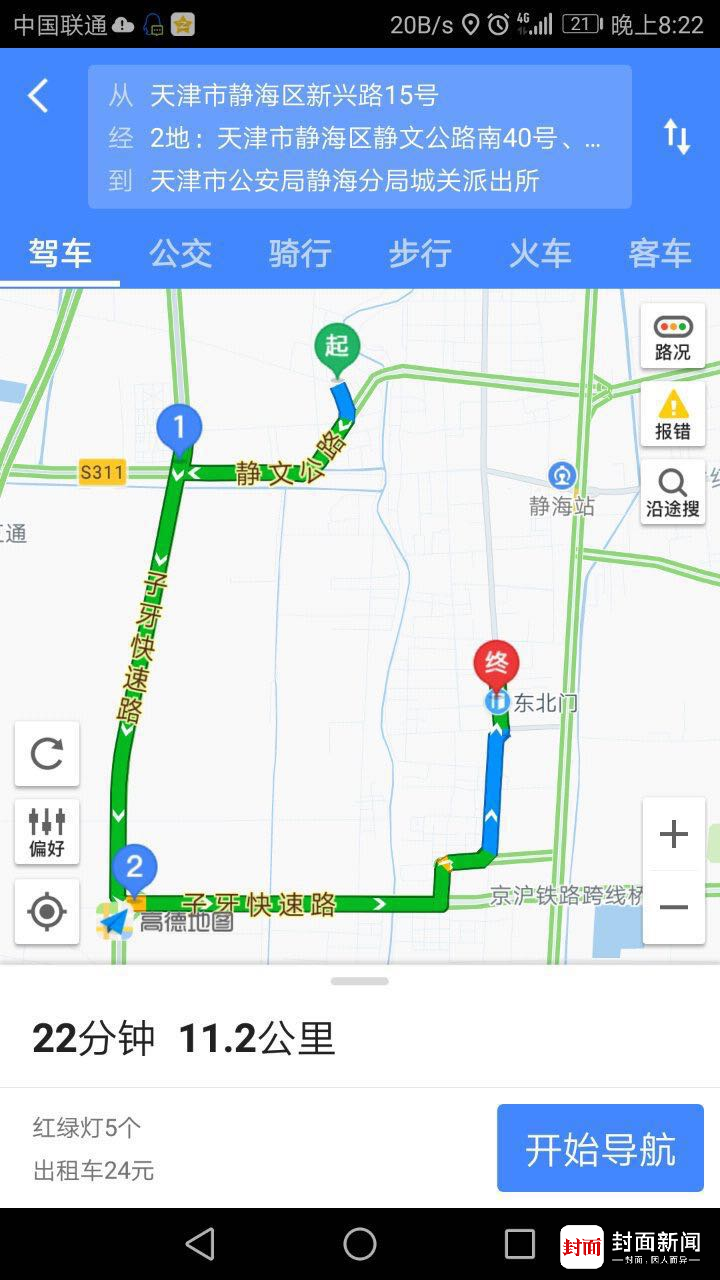Screen dimensions: 720x1280
Task: Swap start and destination with the arrows icon
Action: click(677, 136)
